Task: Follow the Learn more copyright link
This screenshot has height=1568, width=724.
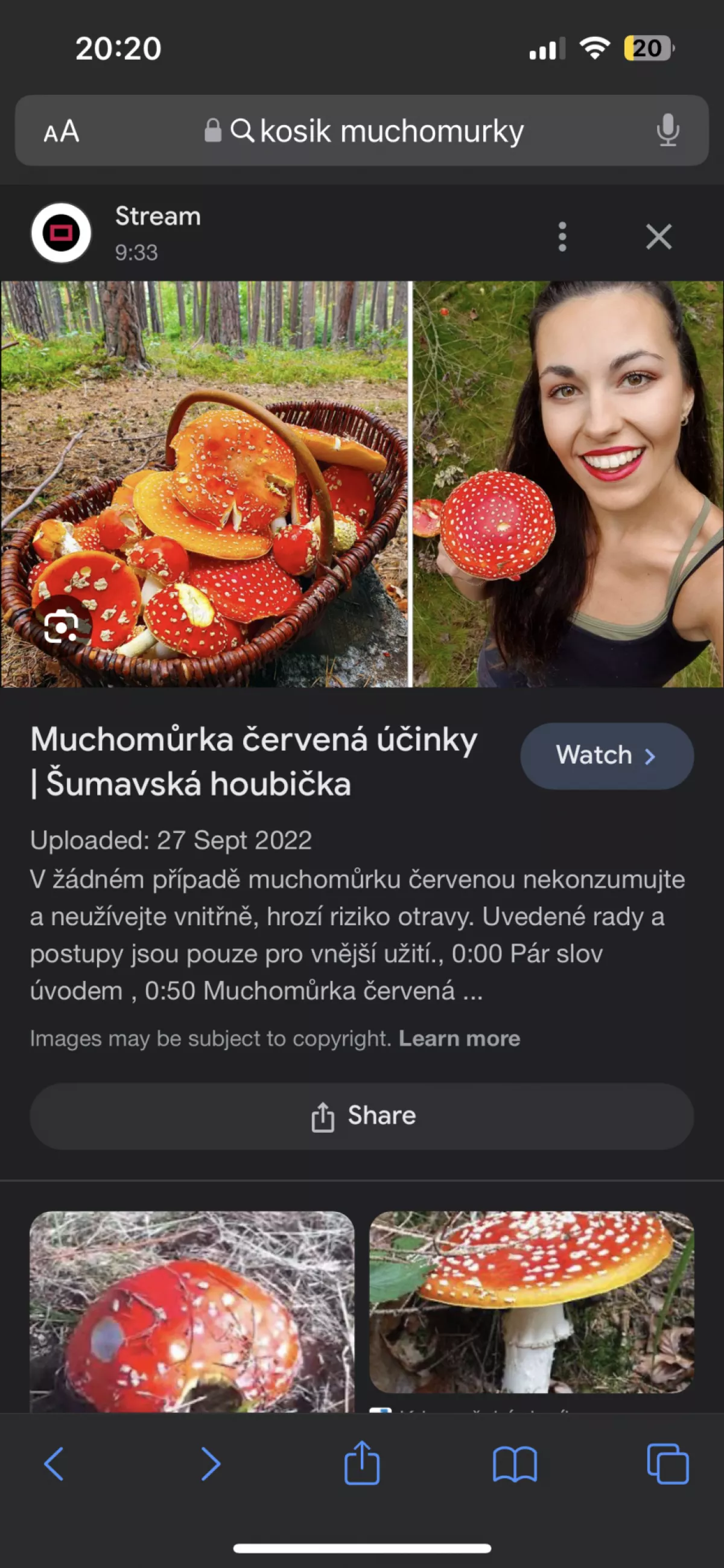Action: pyautogui.click(x=459, y=1039)
